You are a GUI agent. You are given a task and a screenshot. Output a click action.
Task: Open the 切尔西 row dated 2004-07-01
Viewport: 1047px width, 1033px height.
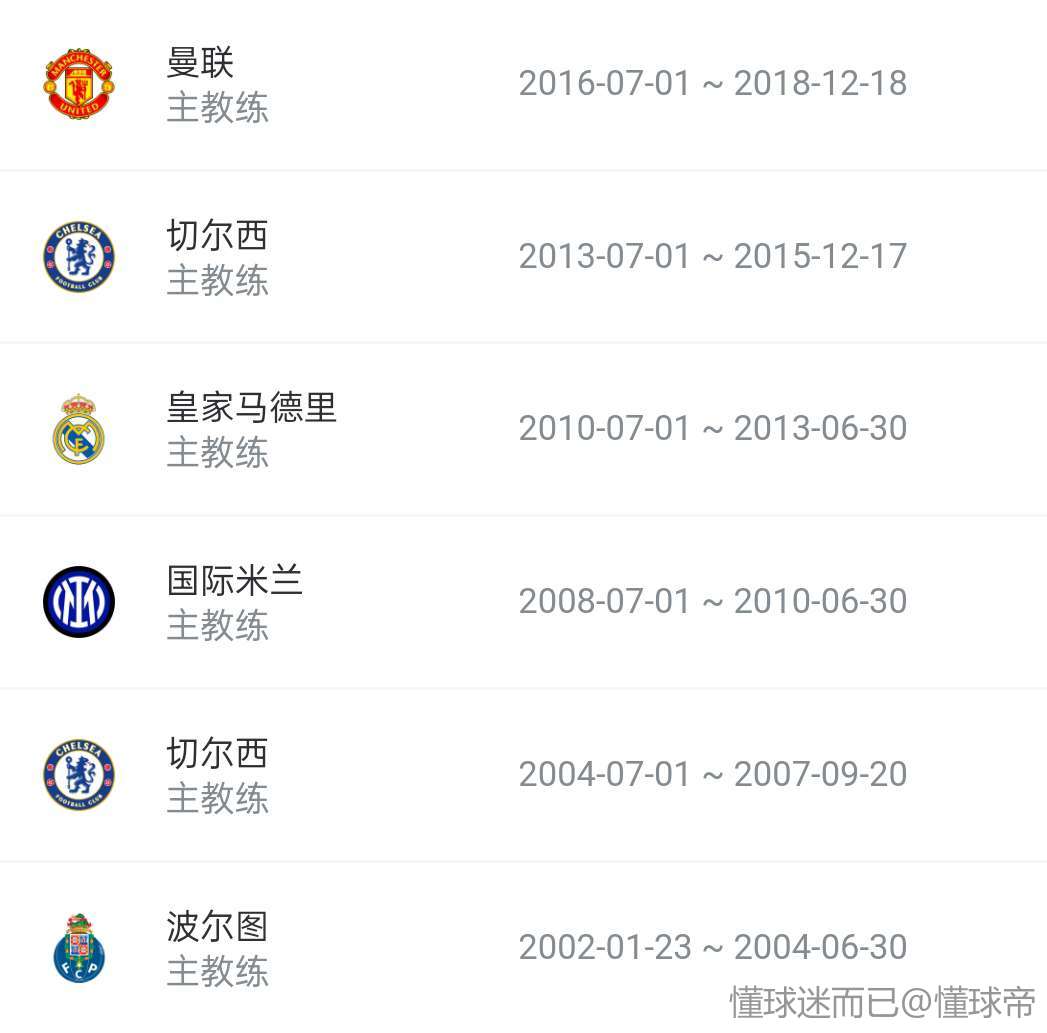click(523, 775)
